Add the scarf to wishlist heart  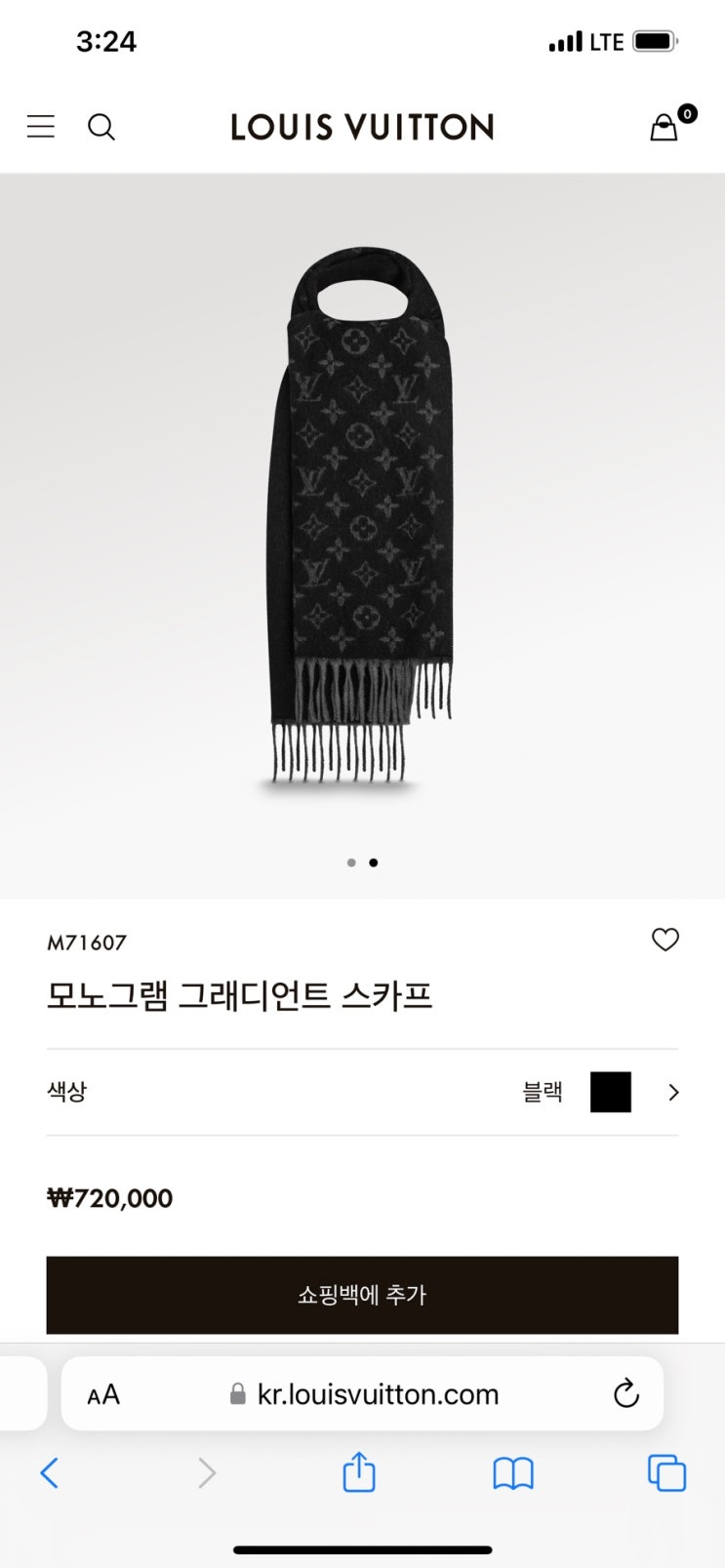665,940
